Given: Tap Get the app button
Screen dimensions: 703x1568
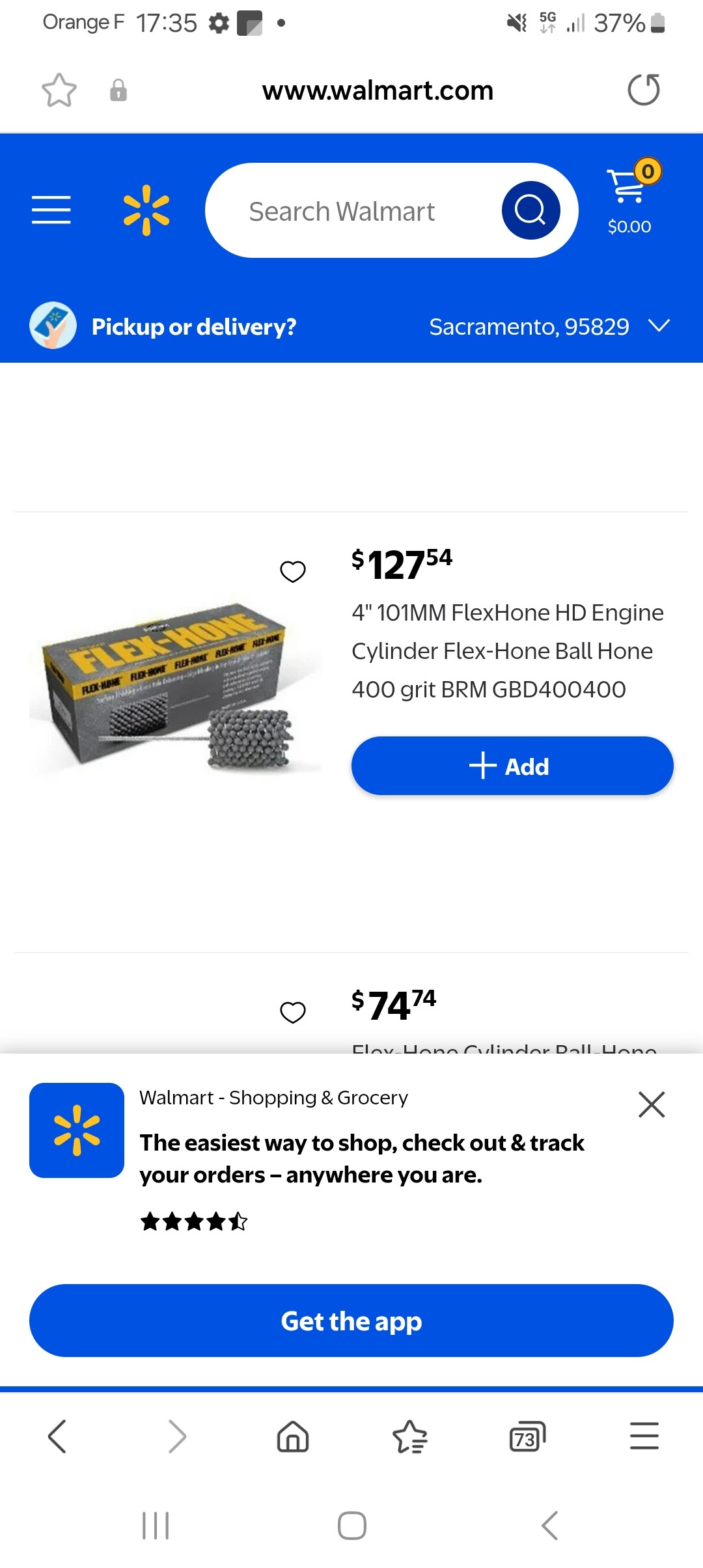Looking at the screenshot, I should (x=351, y=1321).
